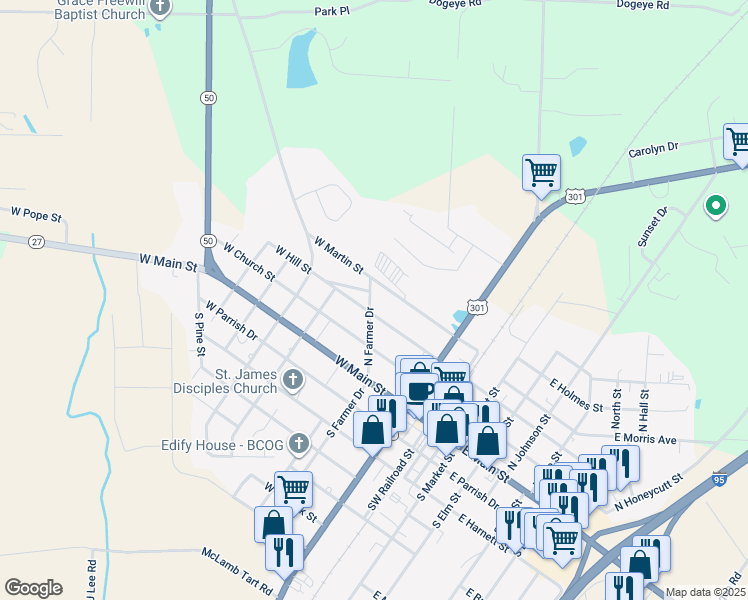Select restaurant marker above McLamb Tart Rd

pyautogui.click(x=284, y=551)
